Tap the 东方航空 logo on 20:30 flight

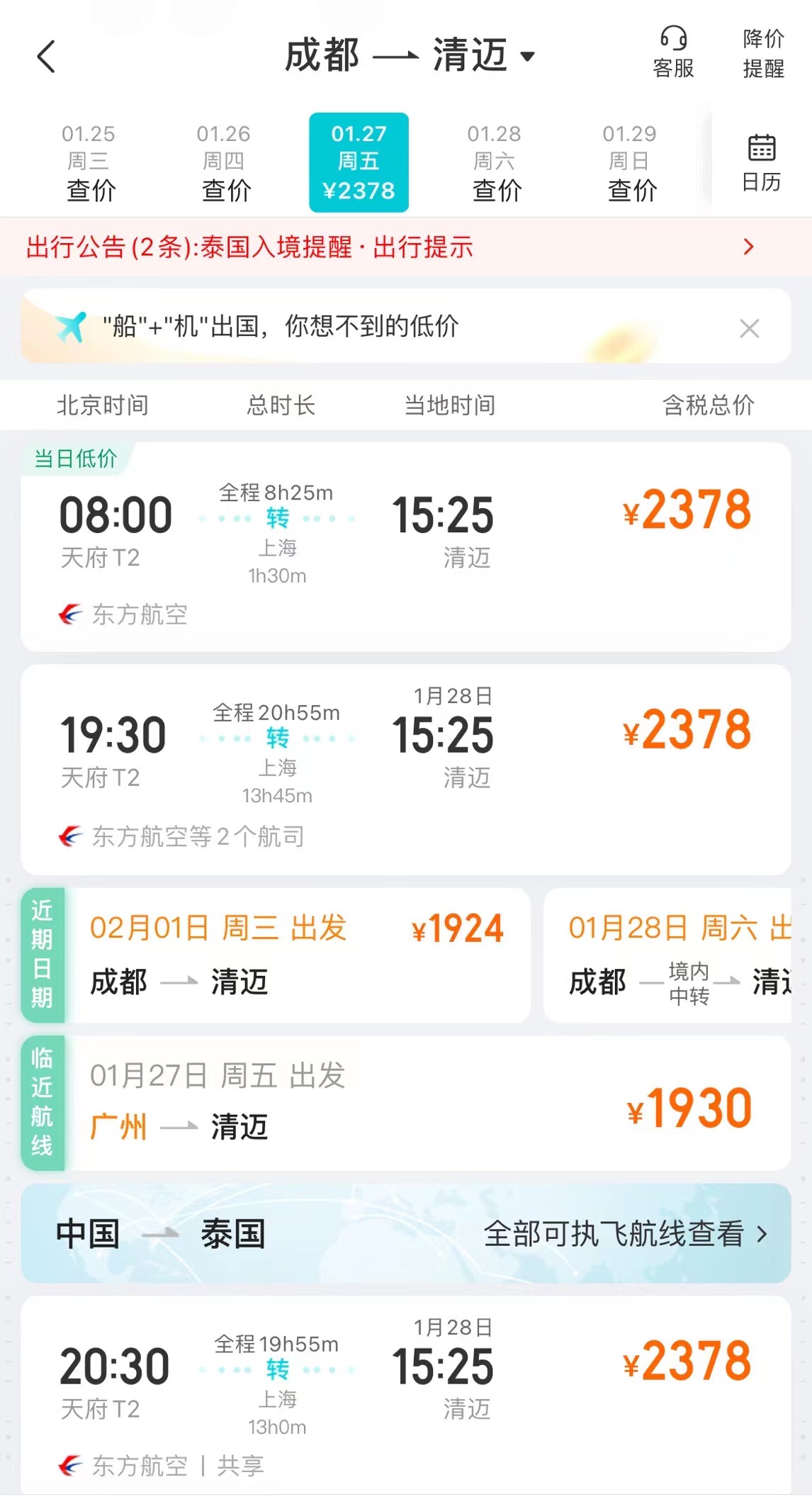71,1466
